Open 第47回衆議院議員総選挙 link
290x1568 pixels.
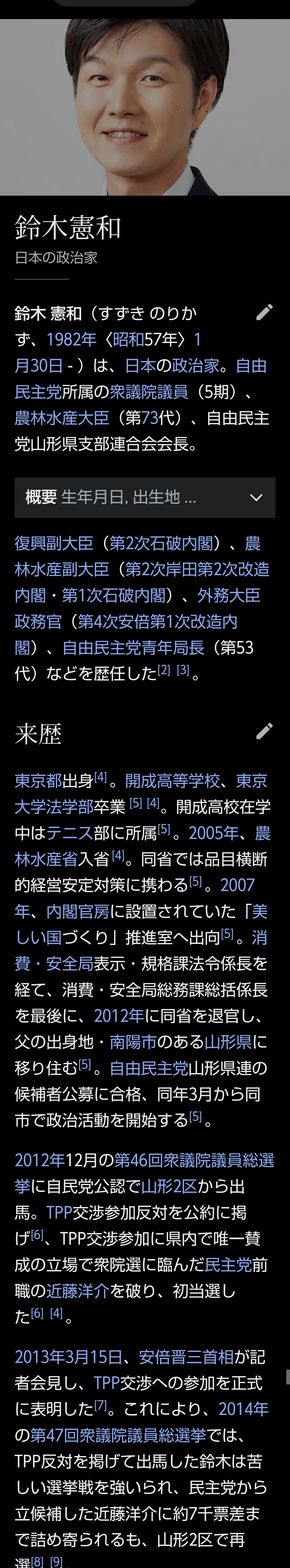[118, 1436]
